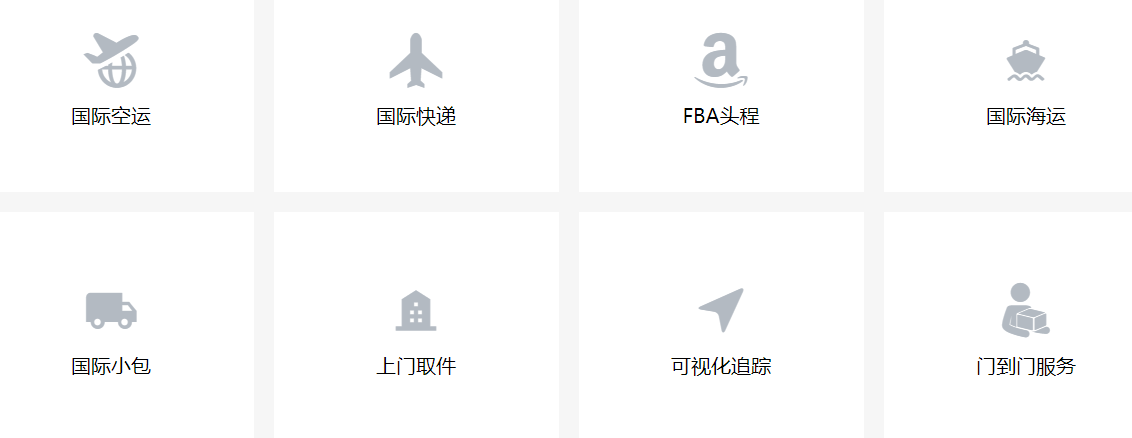Choose 上门取件 pickup service
This screenshot has width=1132, height=438.
coord(416,335)
